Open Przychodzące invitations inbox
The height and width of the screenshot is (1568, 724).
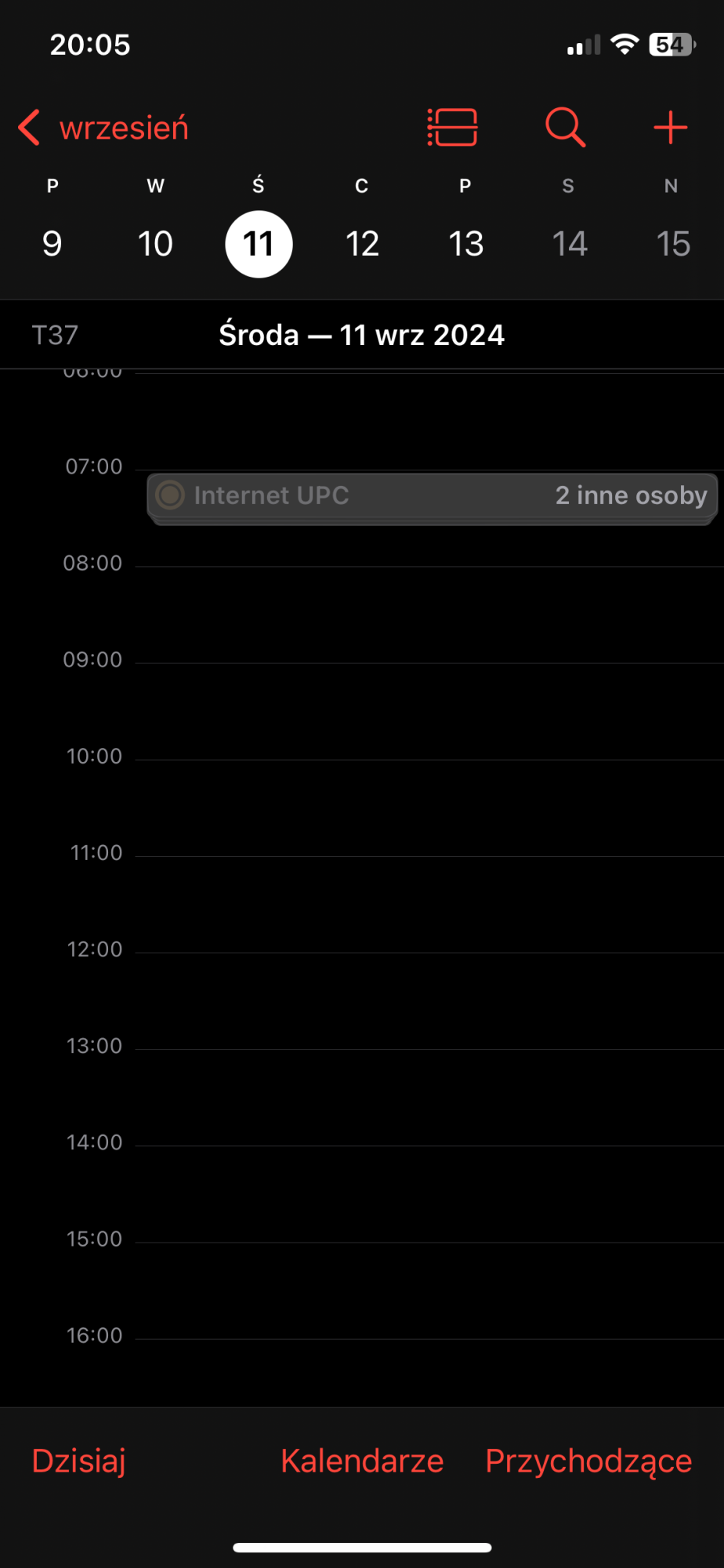click(588, 1461)
